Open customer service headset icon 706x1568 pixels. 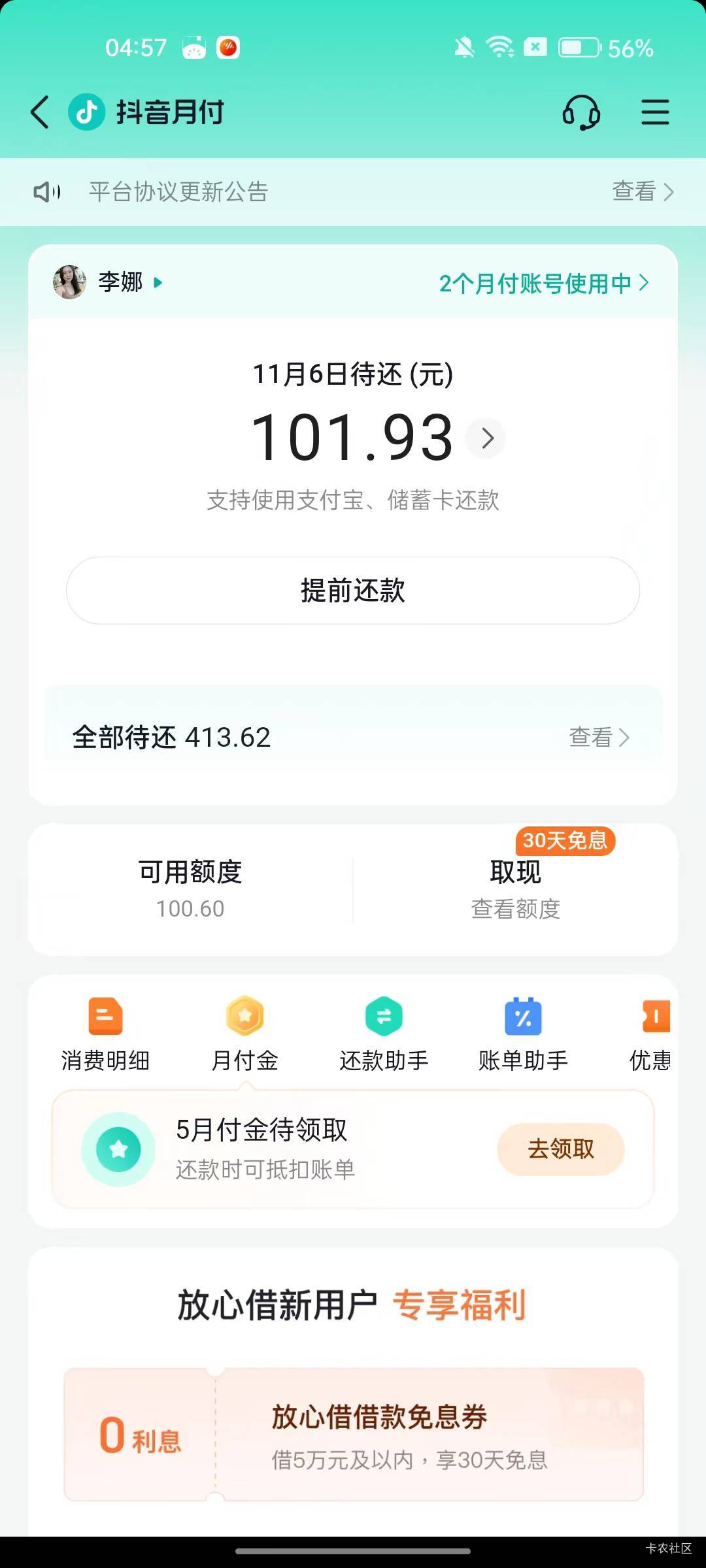click(x=580, y=112)
